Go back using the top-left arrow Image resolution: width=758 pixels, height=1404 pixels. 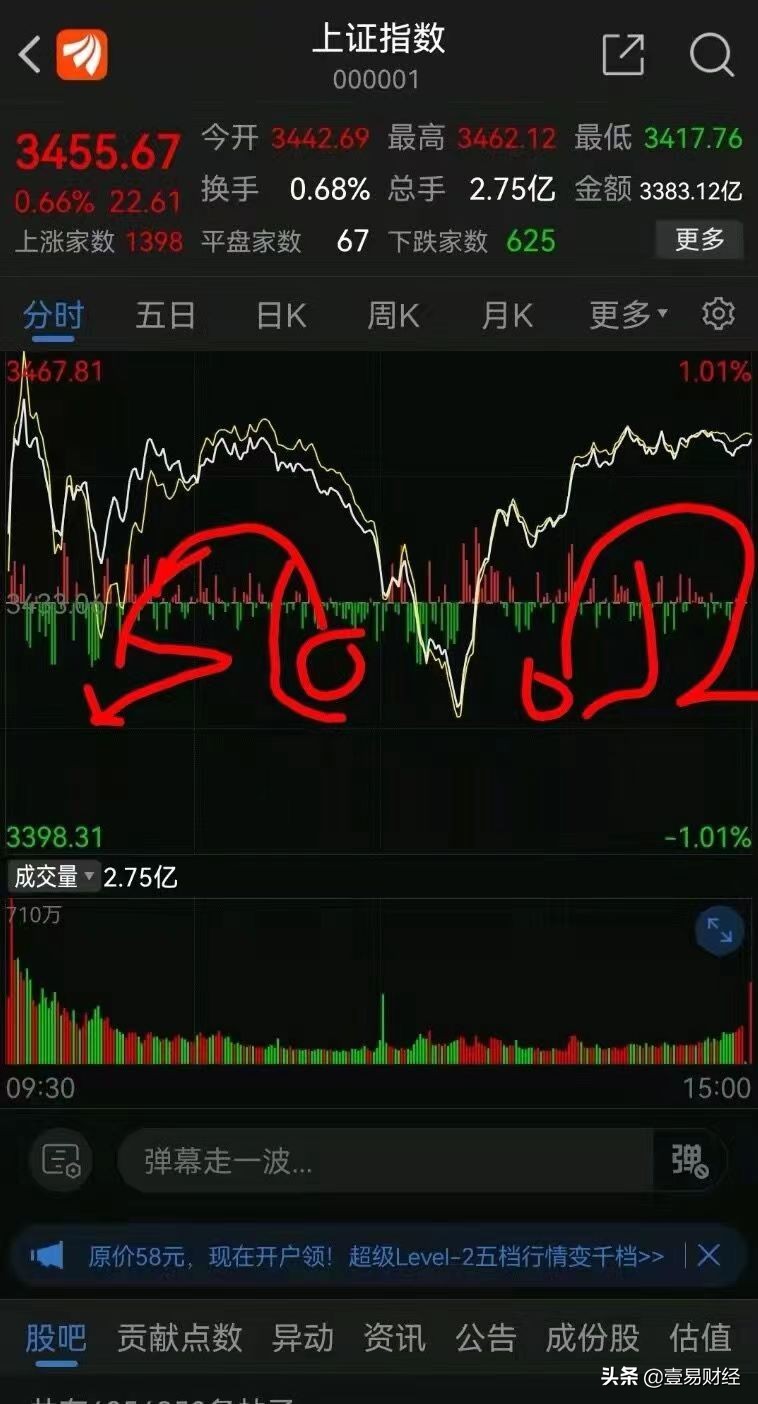pos(29,54)
